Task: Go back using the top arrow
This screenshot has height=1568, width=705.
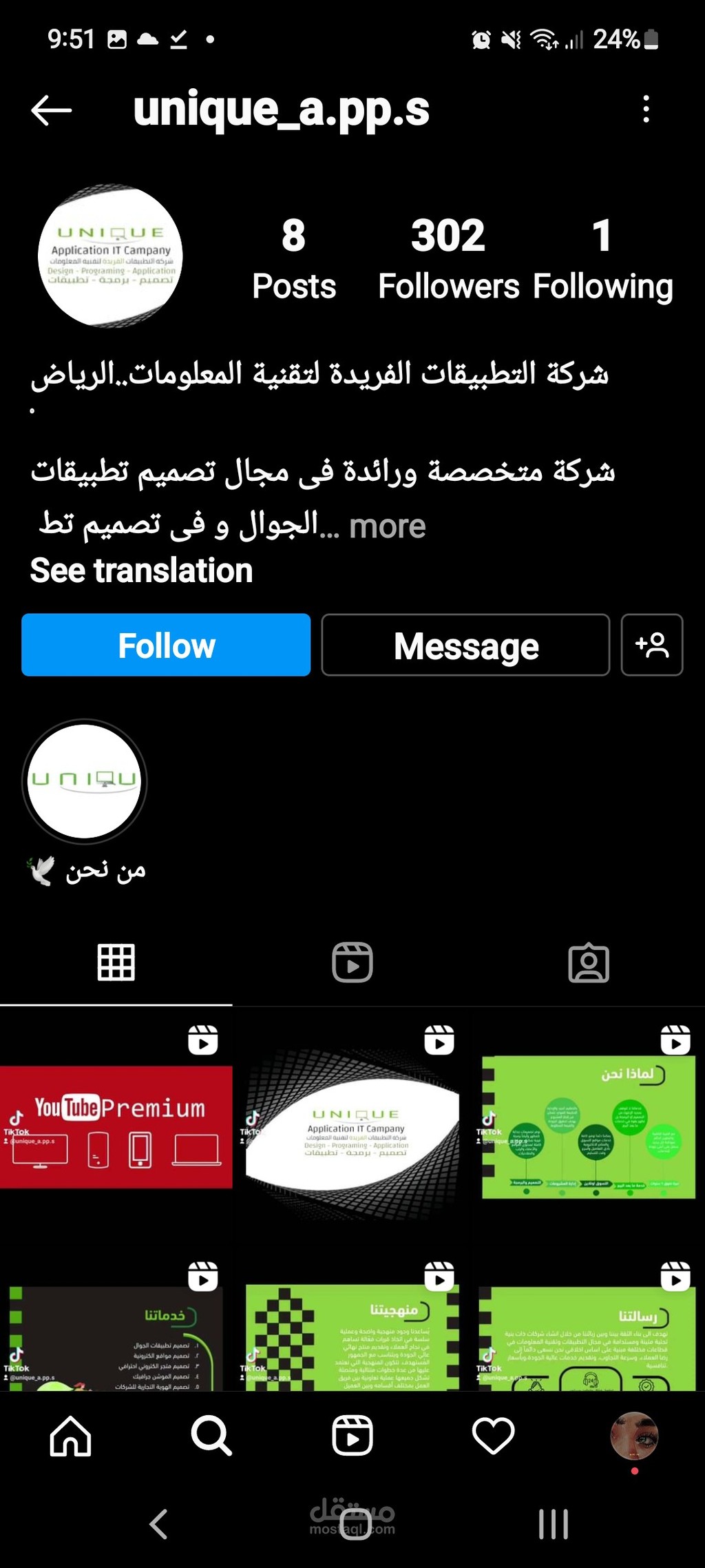Action: (52, 110)
